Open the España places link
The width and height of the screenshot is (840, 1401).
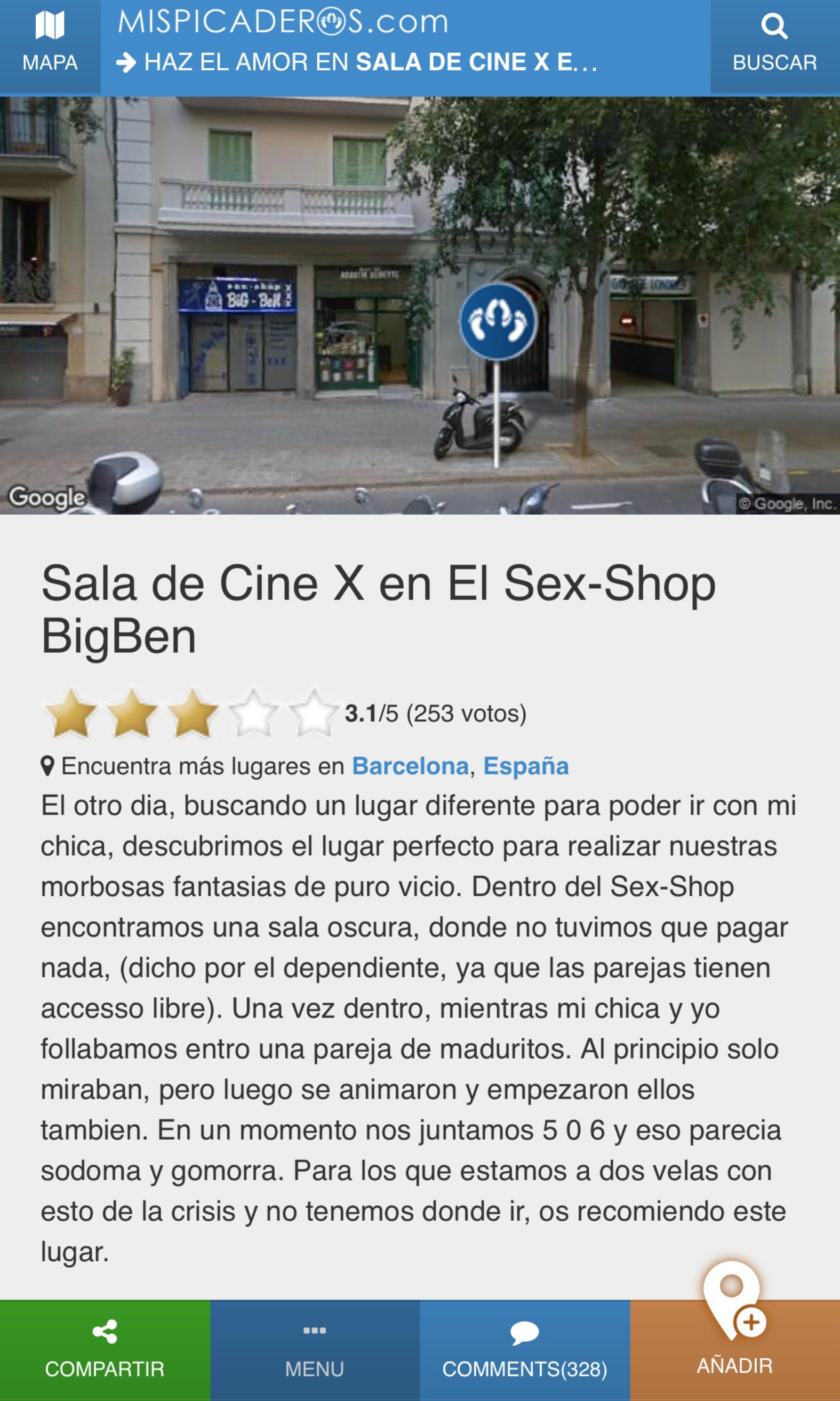tap(526, 766)
